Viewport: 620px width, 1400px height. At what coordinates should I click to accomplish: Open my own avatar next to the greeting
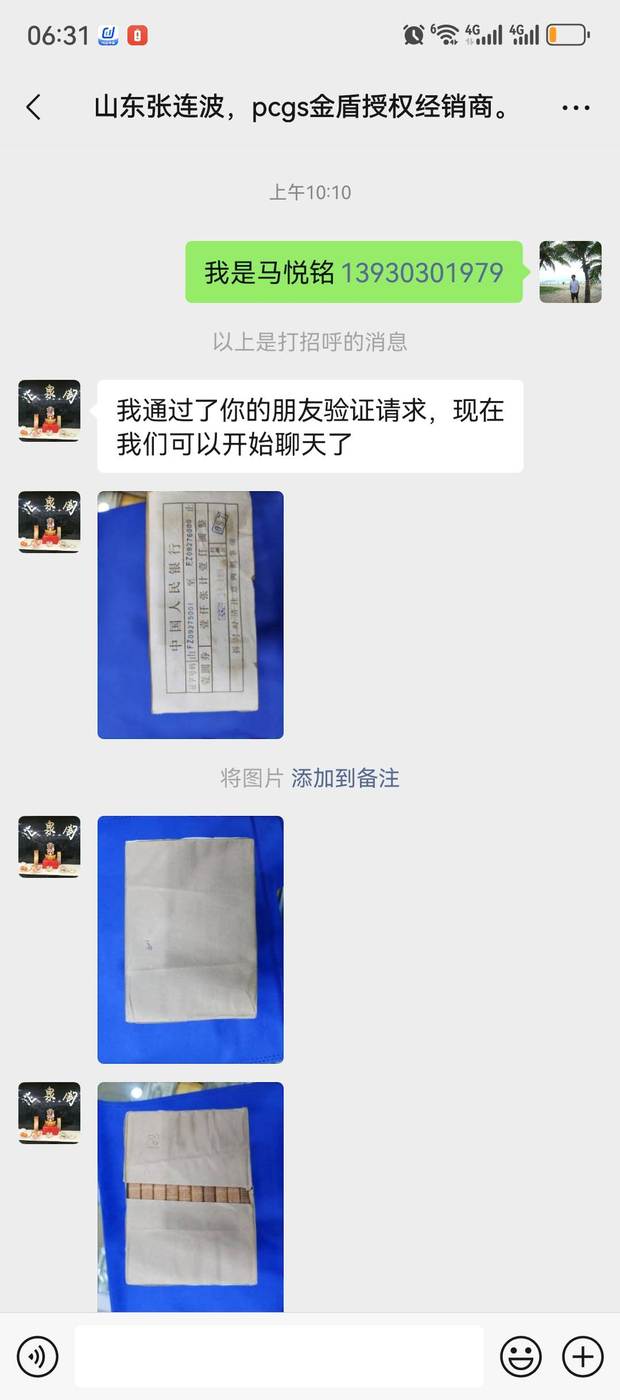(x=571, y=272)
